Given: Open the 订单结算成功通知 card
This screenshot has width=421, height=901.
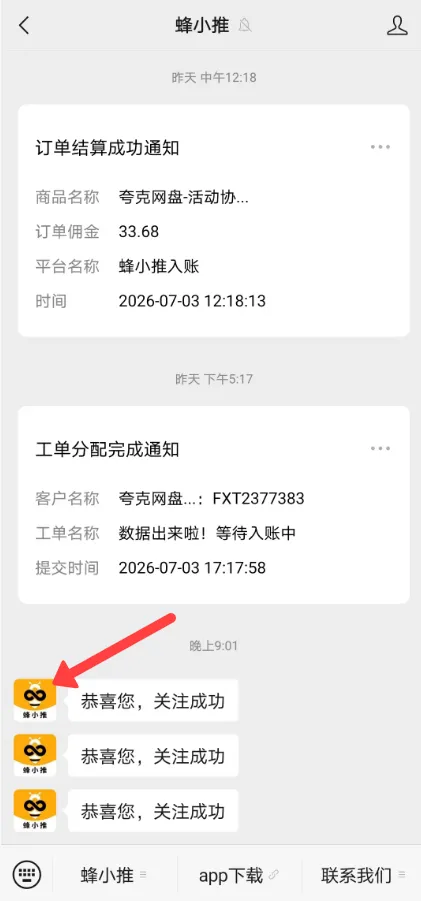Looking at the screenshot, I should tap(214, 221).
